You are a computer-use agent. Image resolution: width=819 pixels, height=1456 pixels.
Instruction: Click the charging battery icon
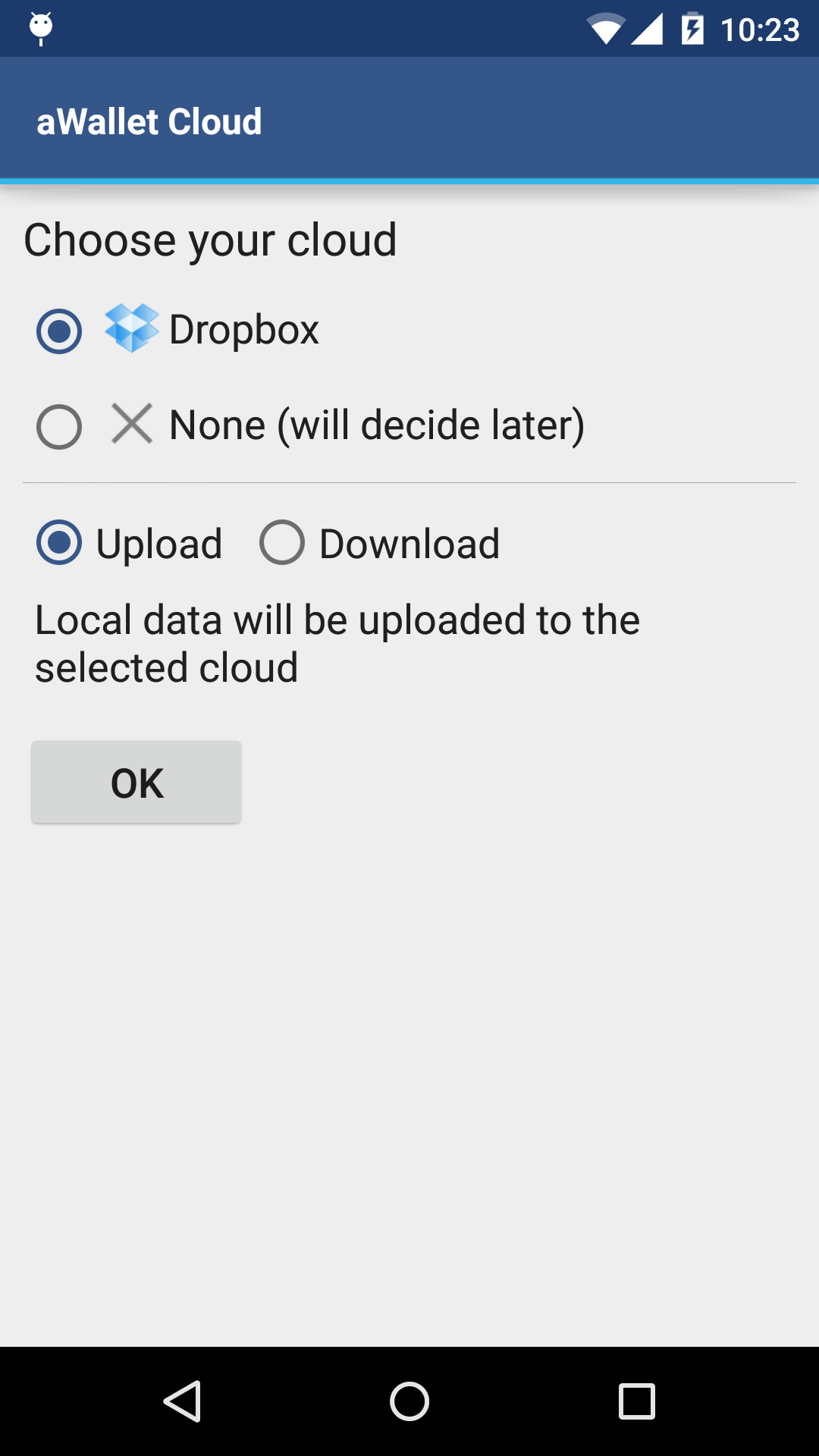[694, 28]
